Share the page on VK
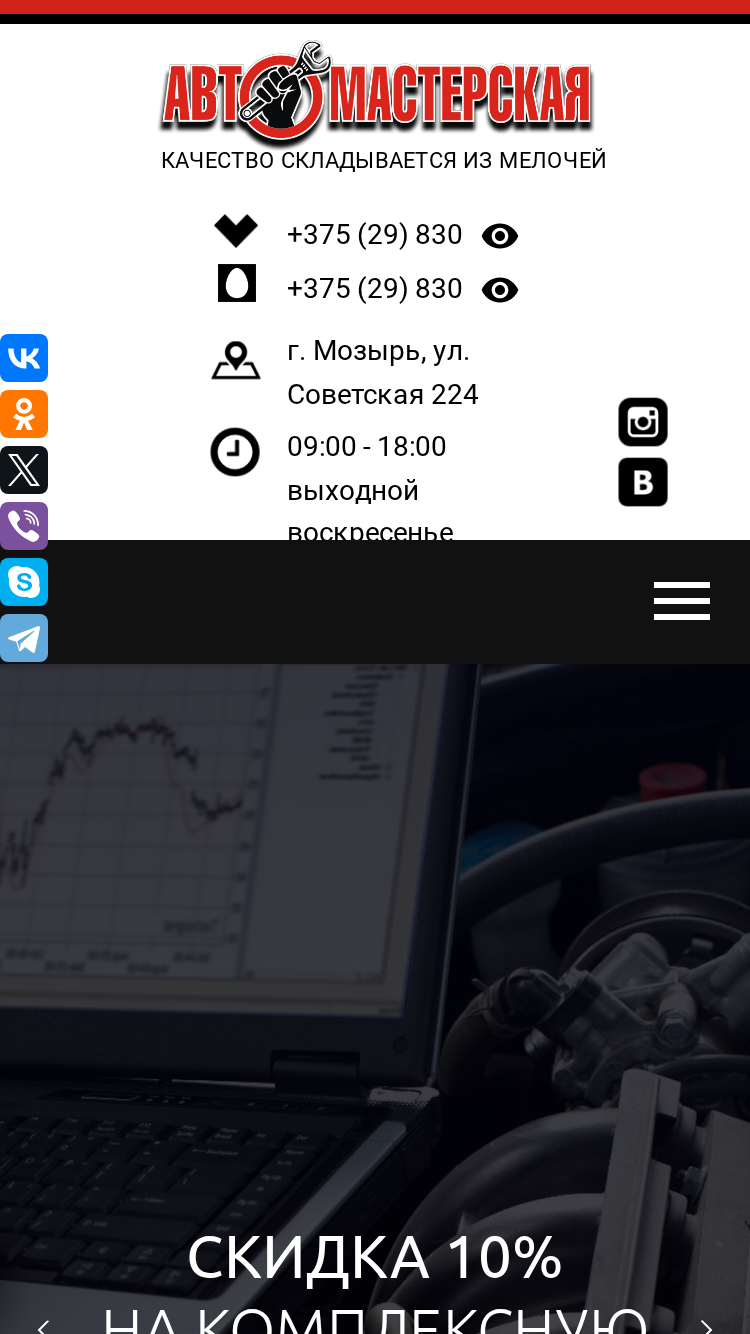 [x=24, y=358]
